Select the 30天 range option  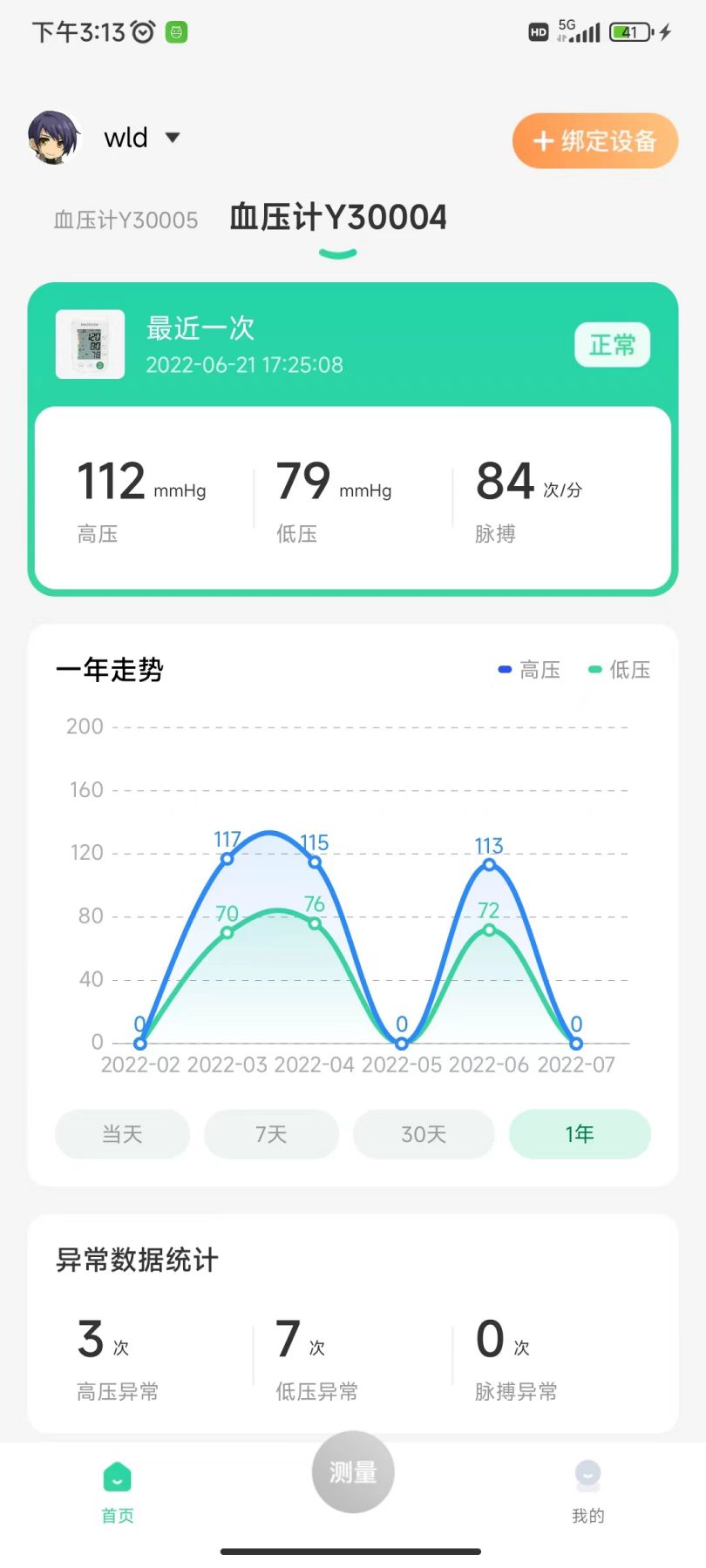click(x=424, y=1133)
